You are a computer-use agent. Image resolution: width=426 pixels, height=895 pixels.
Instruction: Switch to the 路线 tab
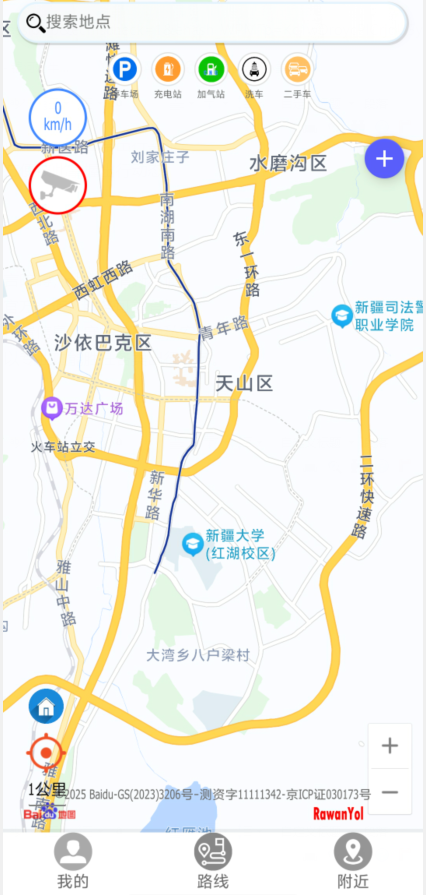213,861
